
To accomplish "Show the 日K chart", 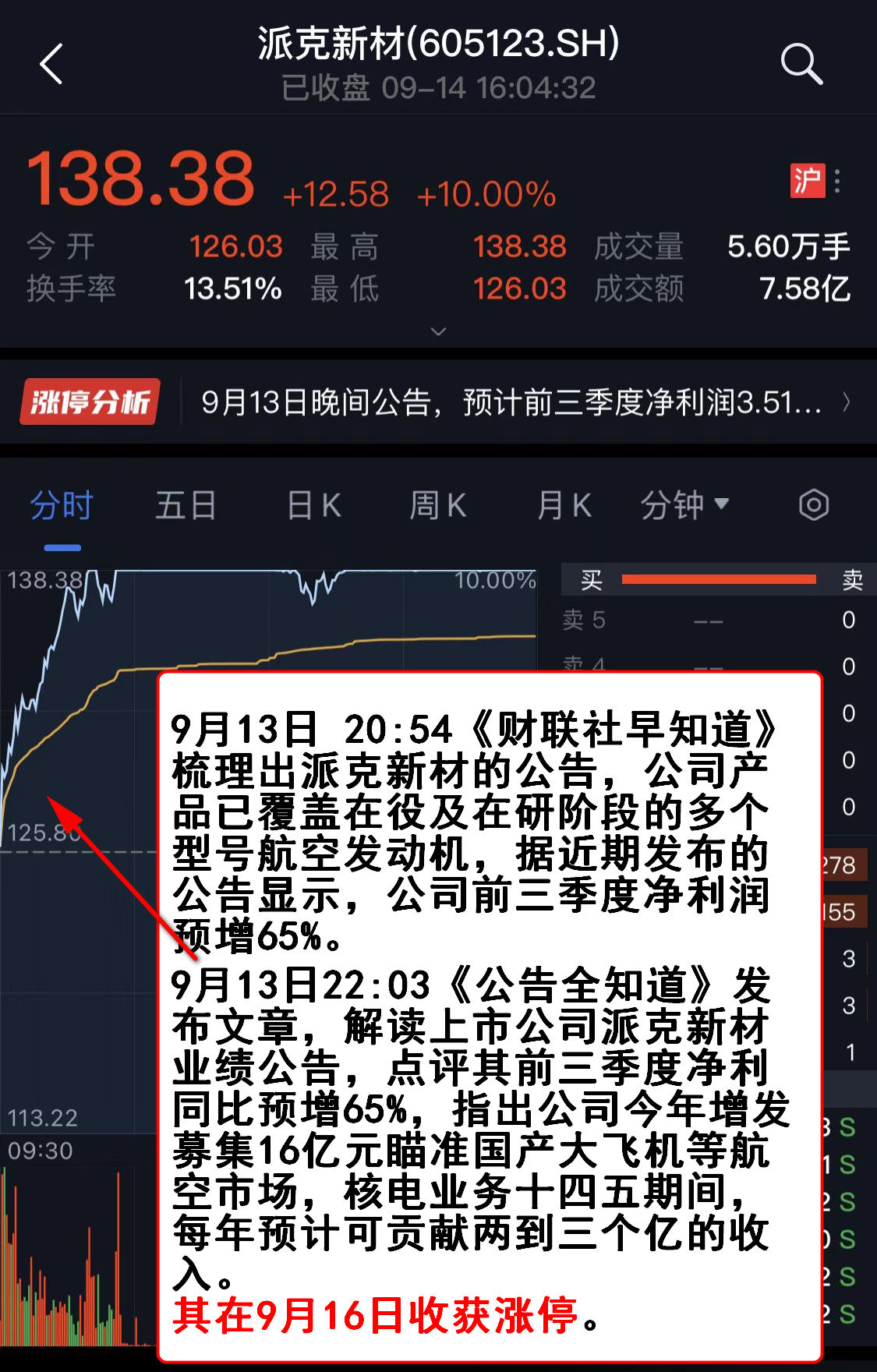I will pos(313,506).
